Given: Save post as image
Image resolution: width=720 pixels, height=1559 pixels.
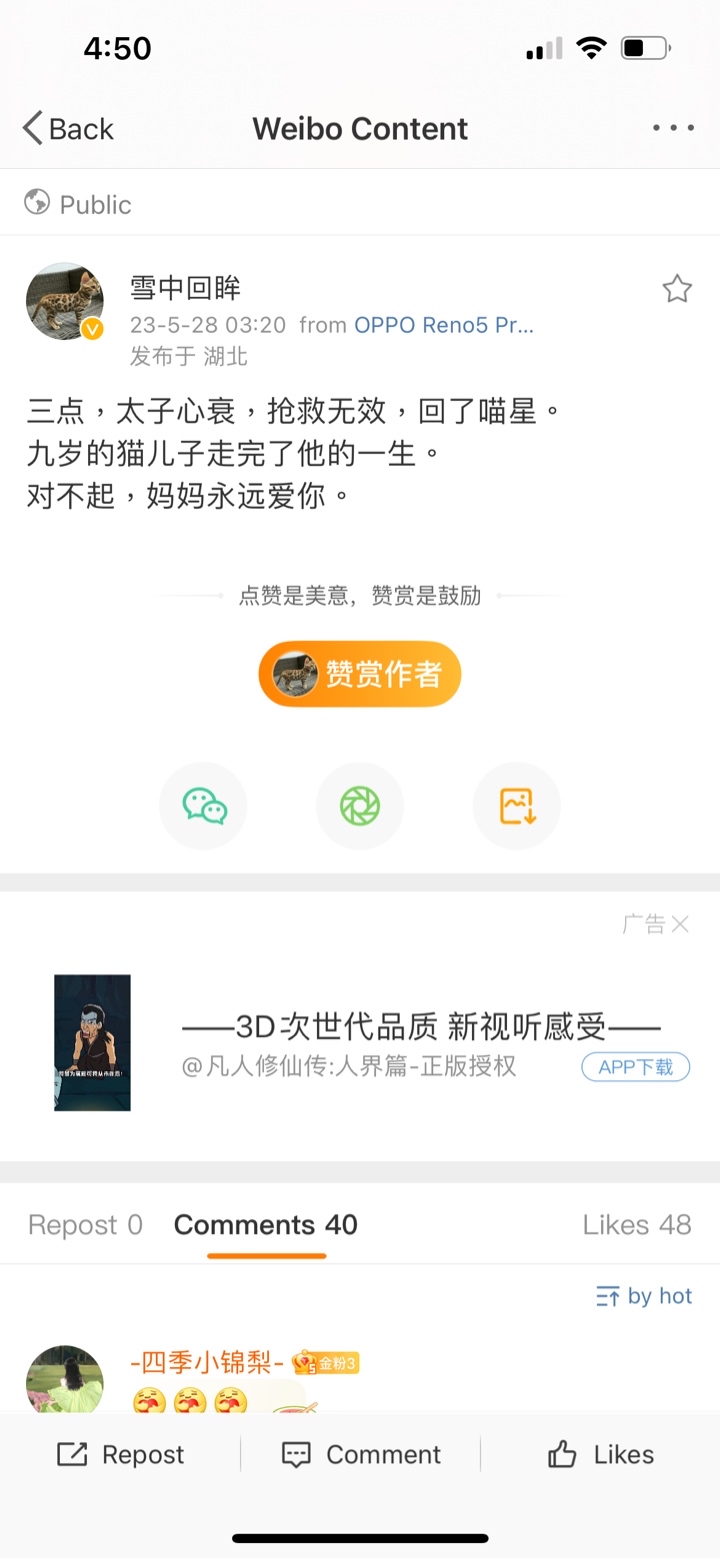Looking at the screenshot, I should click(x=517, y=806).
